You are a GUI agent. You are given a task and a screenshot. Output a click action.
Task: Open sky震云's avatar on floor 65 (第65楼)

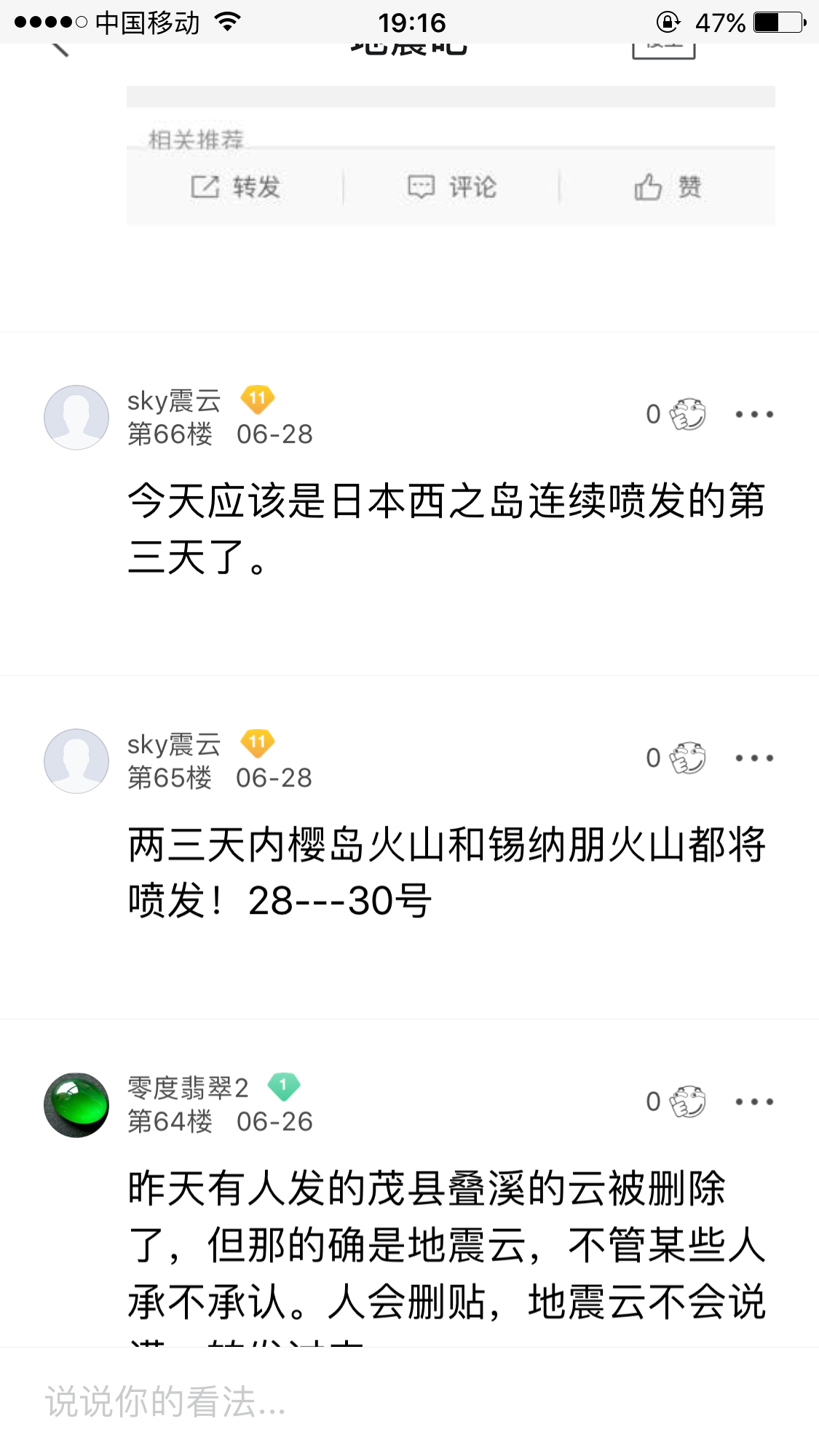click(76, 760)
